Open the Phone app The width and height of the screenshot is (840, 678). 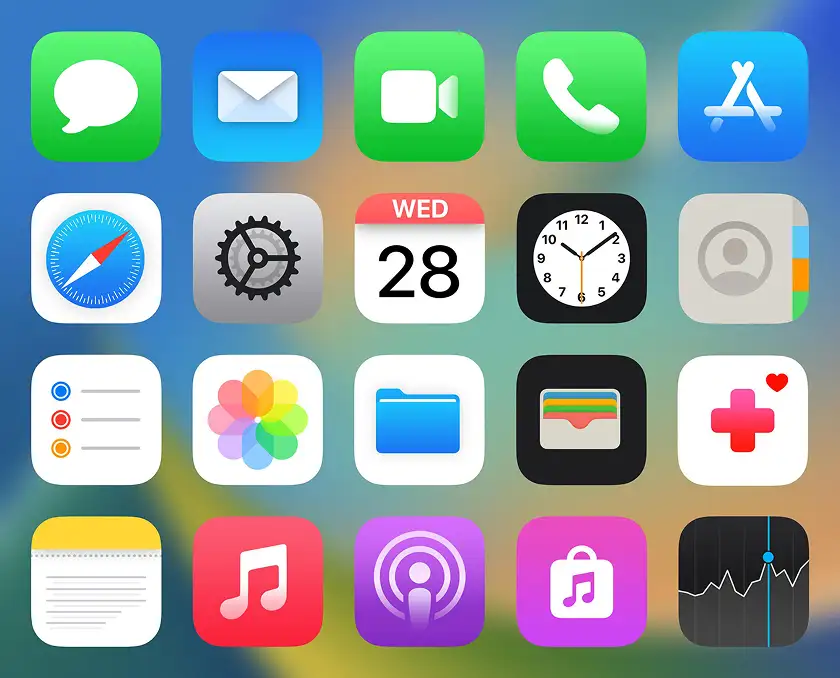point(581,96)
